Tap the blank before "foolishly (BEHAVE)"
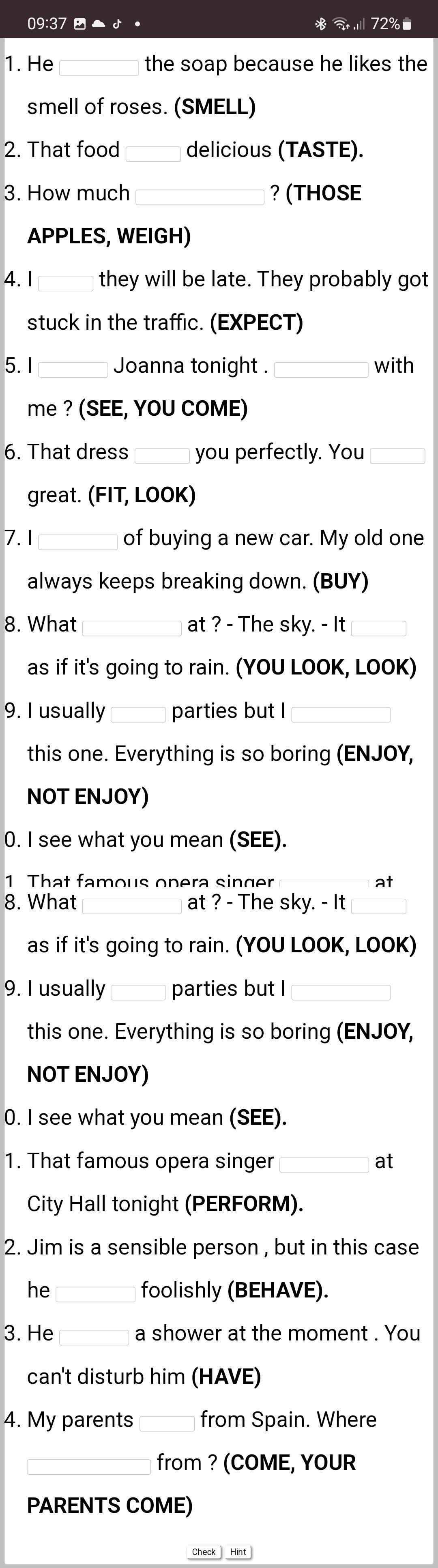This screenshot has height=1568, width=438. click(x=96, y=1293)
